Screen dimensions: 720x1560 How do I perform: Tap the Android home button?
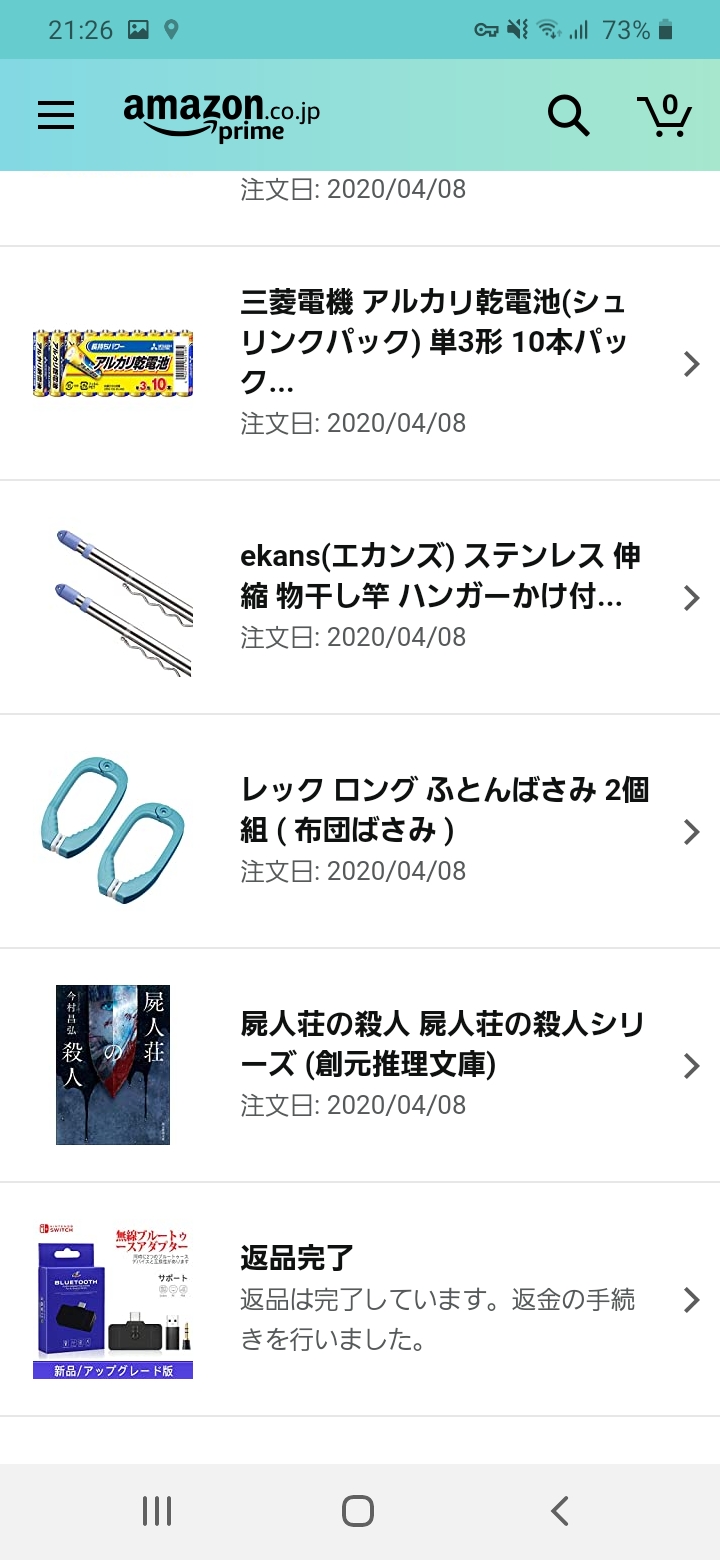pyautogui.click(x=356, y=1512)
